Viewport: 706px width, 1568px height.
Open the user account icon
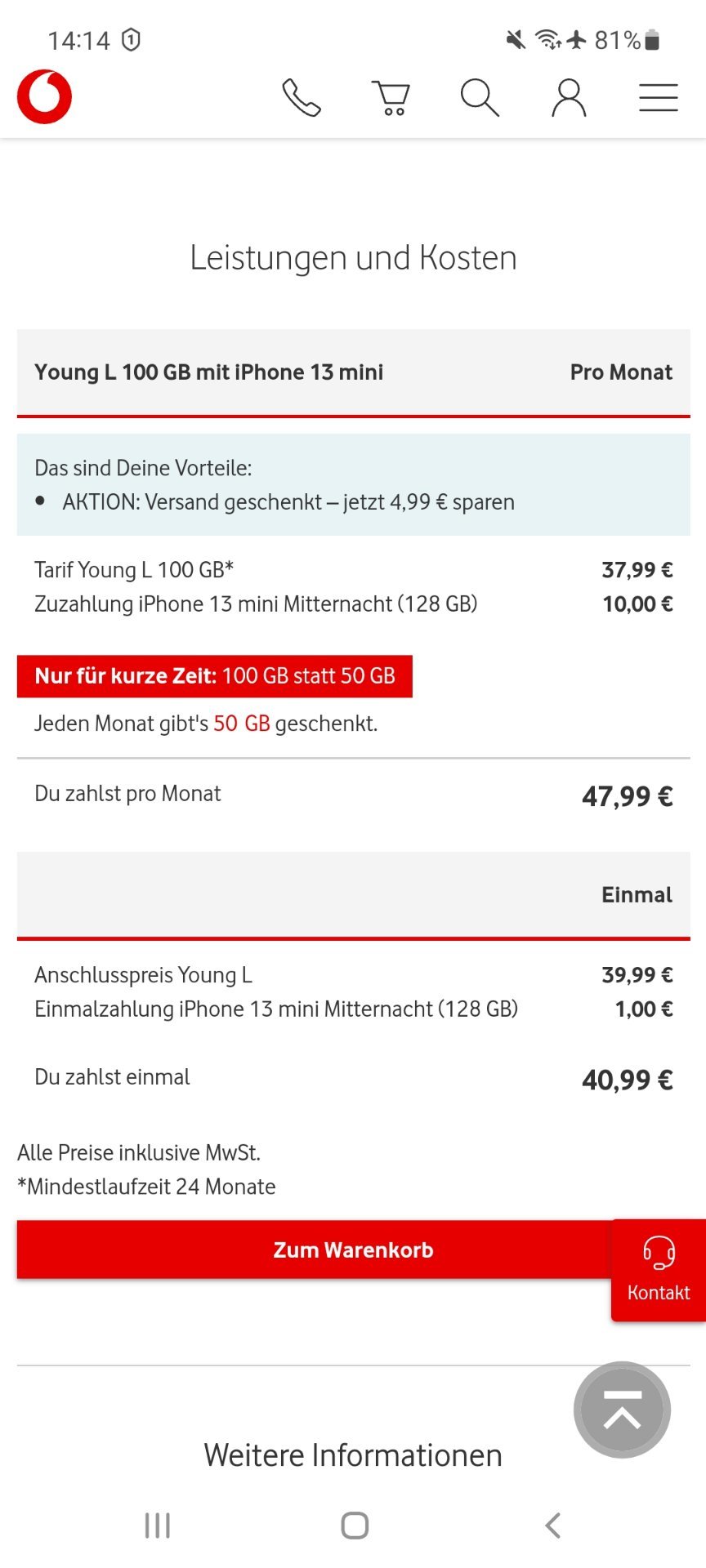click(x=569, y=98)
